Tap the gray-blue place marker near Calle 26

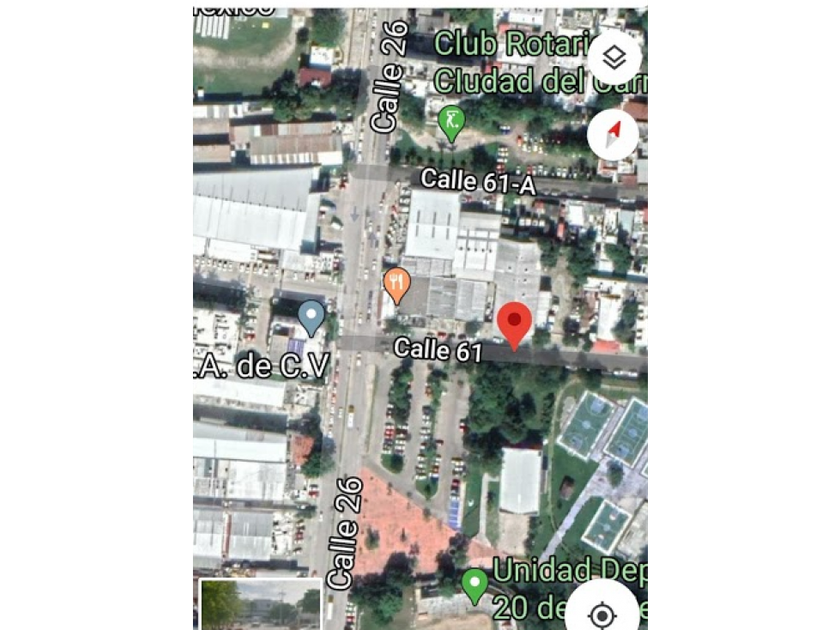pos(312,317)
